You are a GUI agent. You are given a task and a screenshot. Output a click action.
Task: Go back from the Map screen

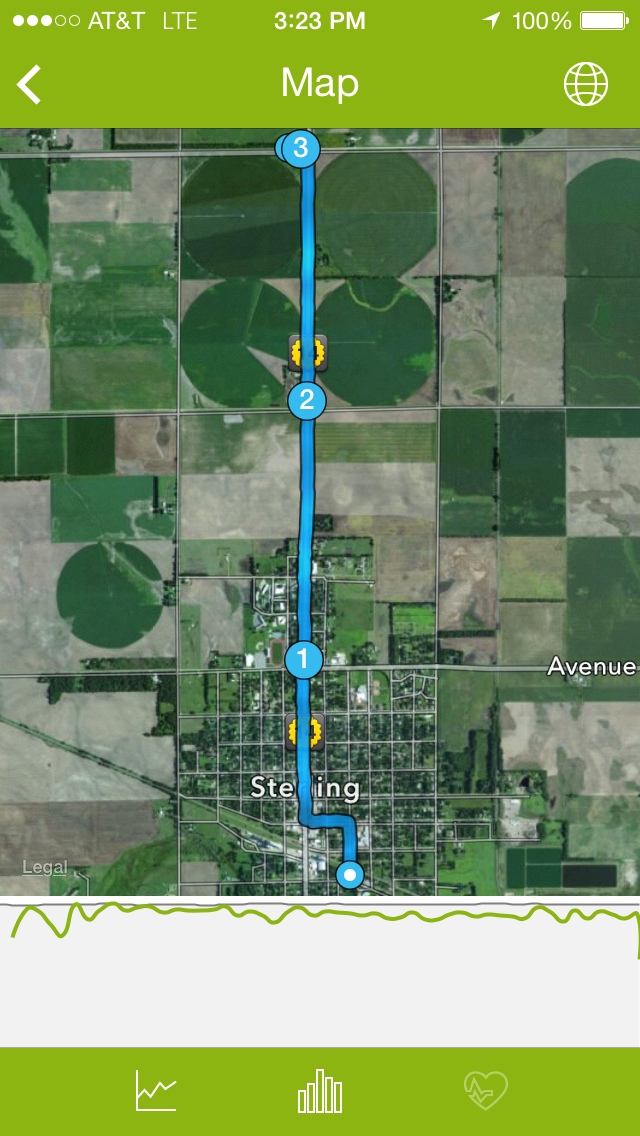(30, 85)
